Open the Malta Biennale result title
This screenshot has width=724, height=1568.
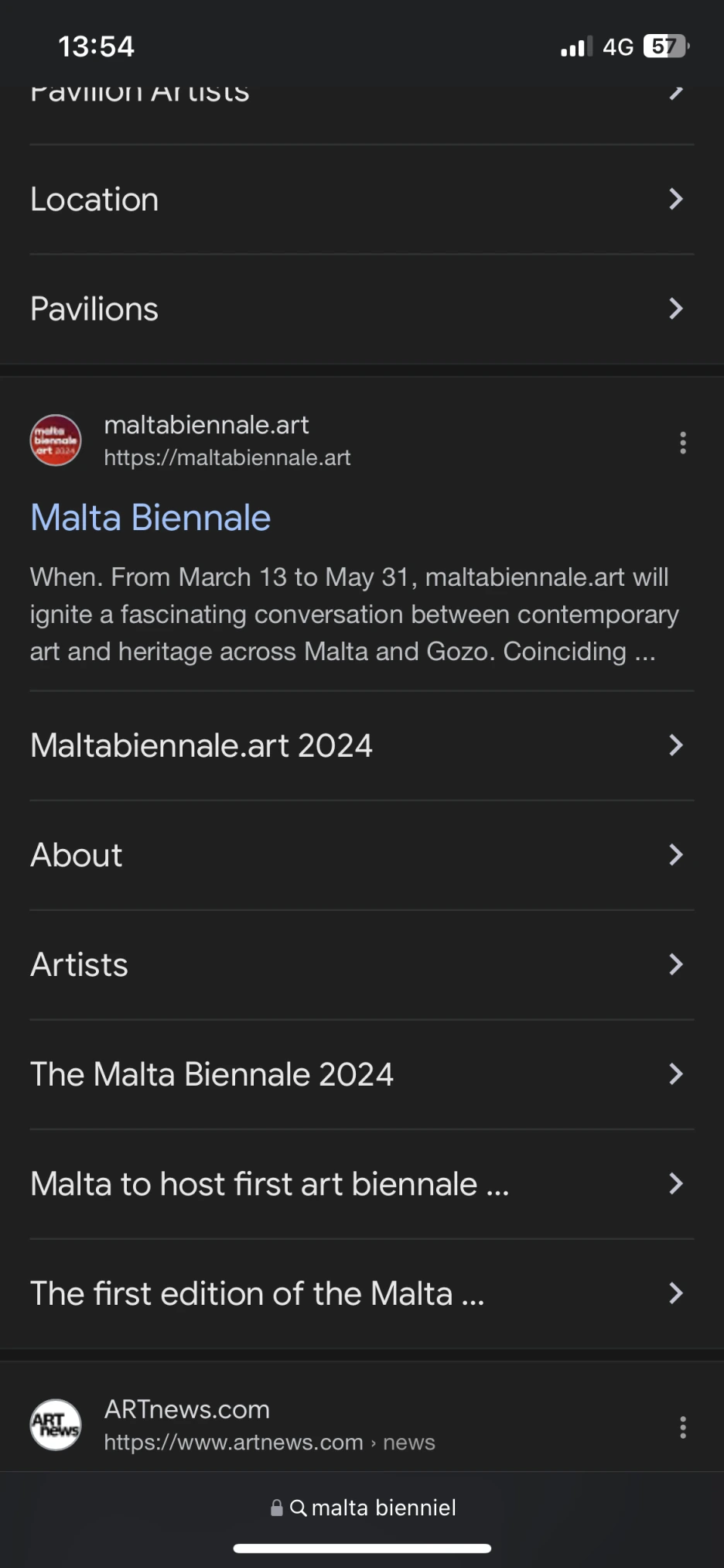click(x=151, y=518)
